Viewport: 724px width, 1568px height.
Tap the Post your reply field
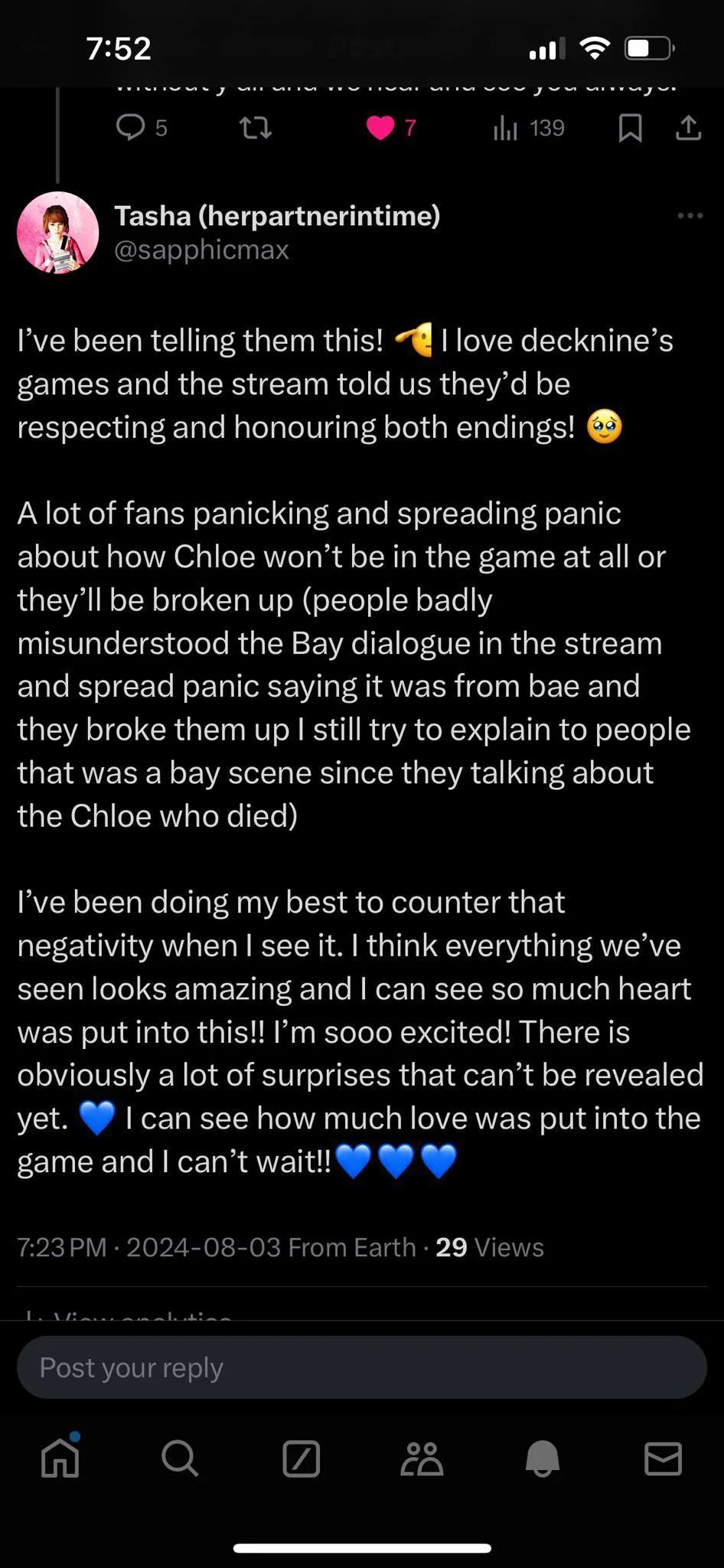coord(361,1367)
